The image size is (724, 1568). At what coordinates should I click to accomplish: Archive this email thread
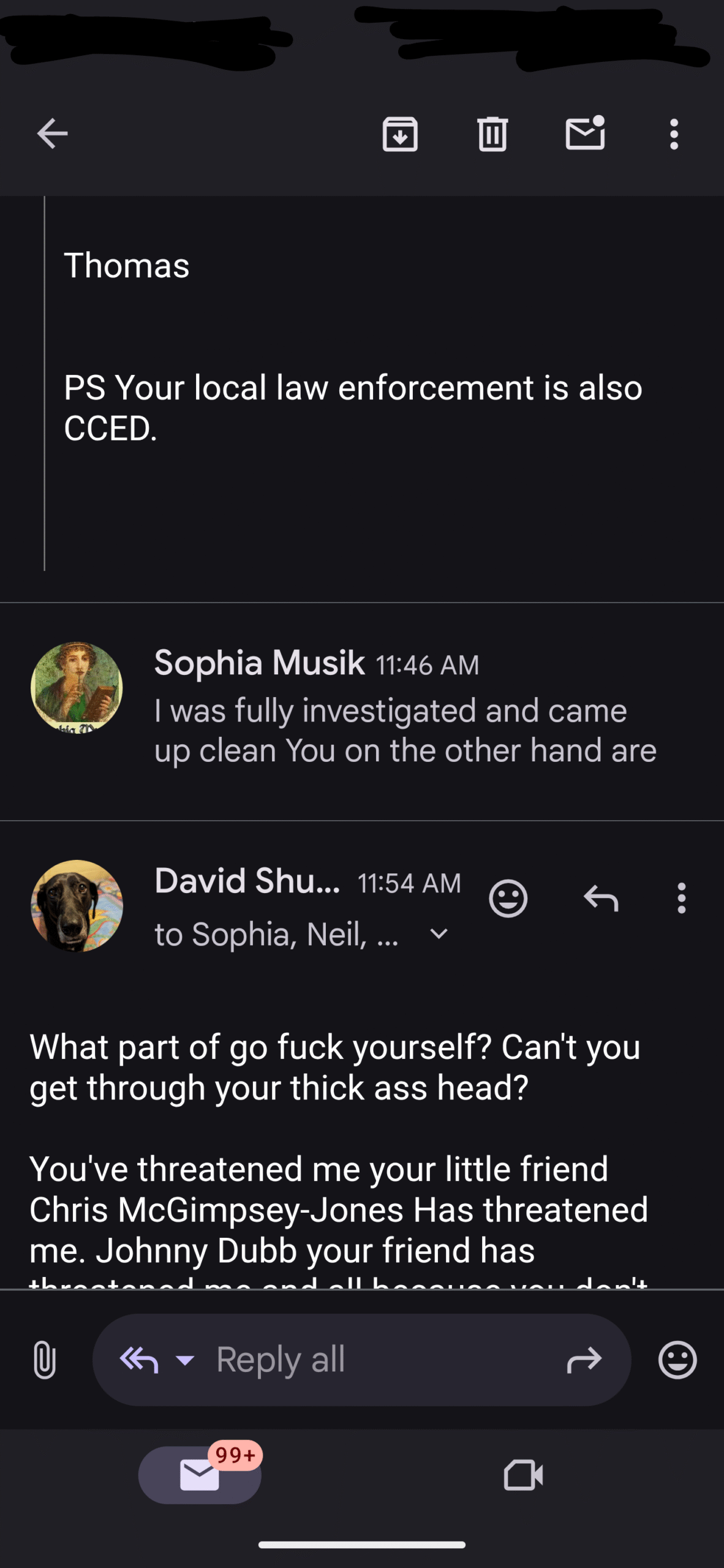[400, 134]
